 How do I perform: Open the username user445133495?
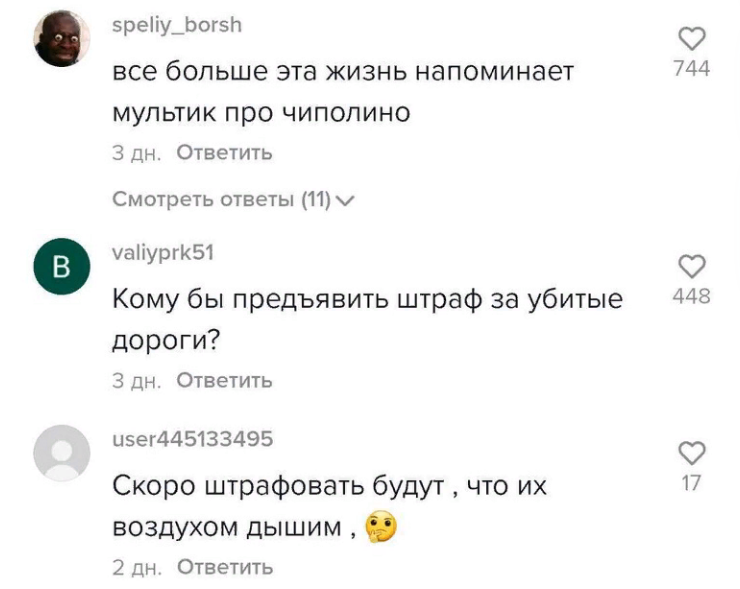[192, 439]
